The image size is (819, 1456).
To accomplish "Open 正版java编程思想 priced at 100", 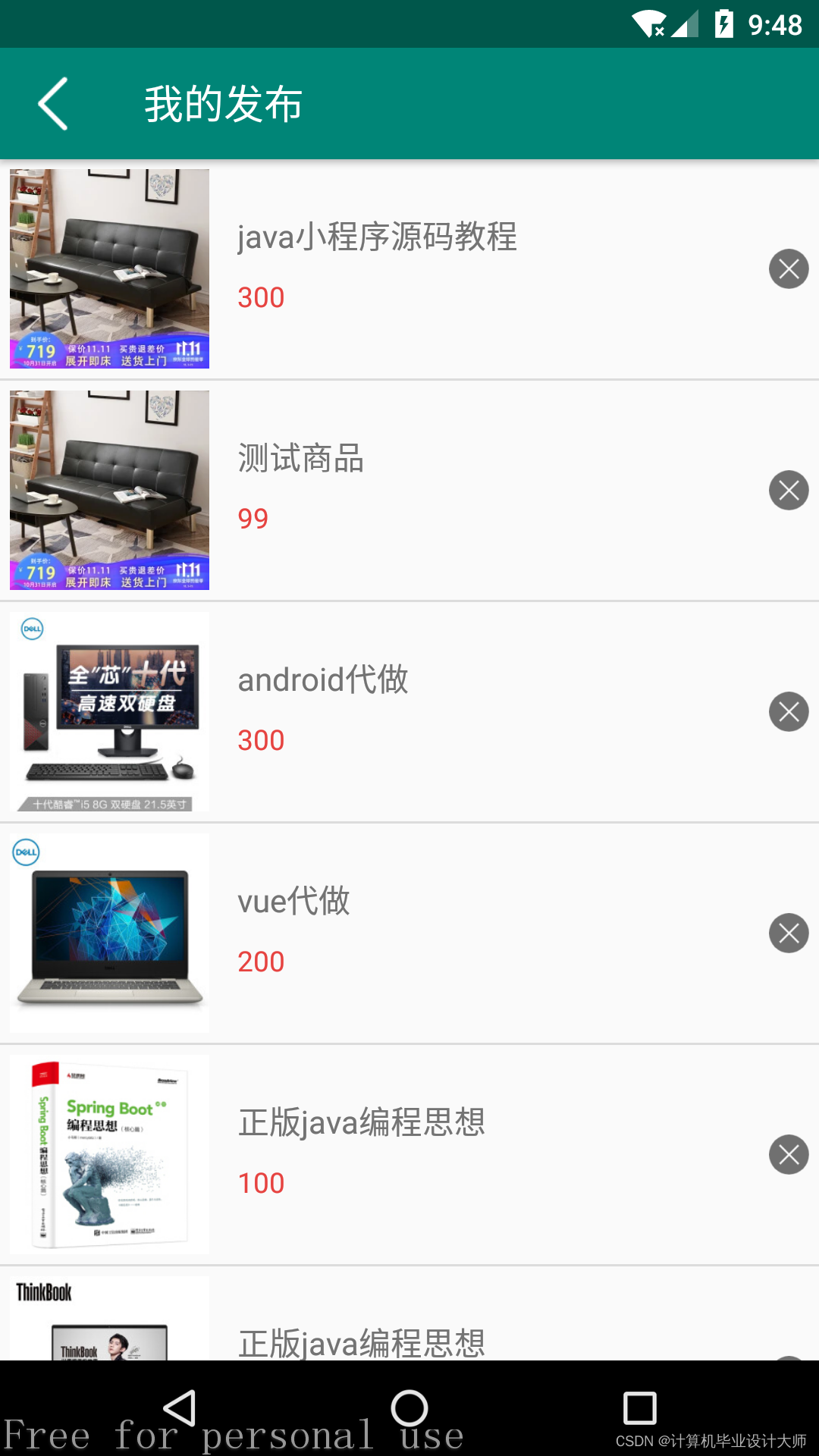I will (x=362, y=1123).
